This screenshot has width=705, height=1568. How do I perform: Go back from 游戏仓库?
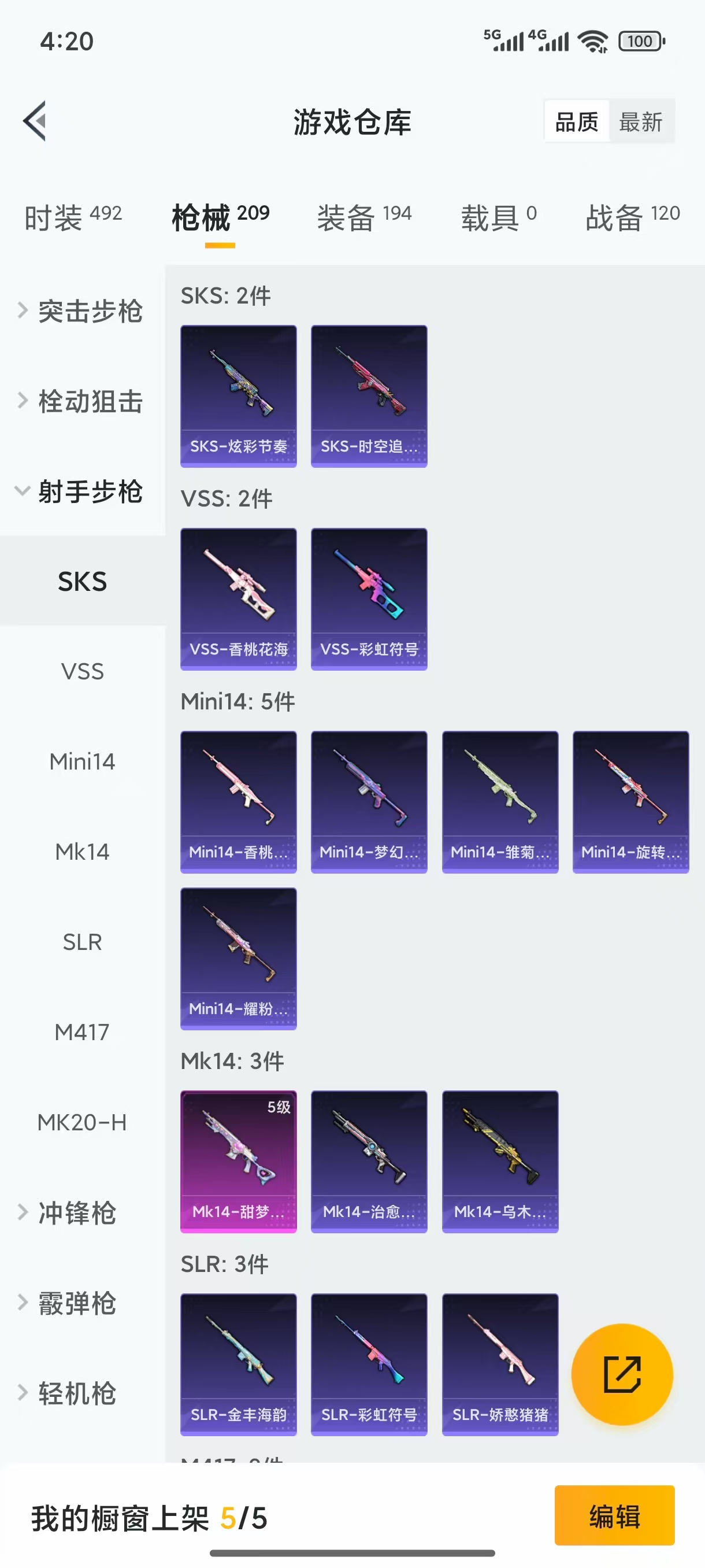(35, 120)
